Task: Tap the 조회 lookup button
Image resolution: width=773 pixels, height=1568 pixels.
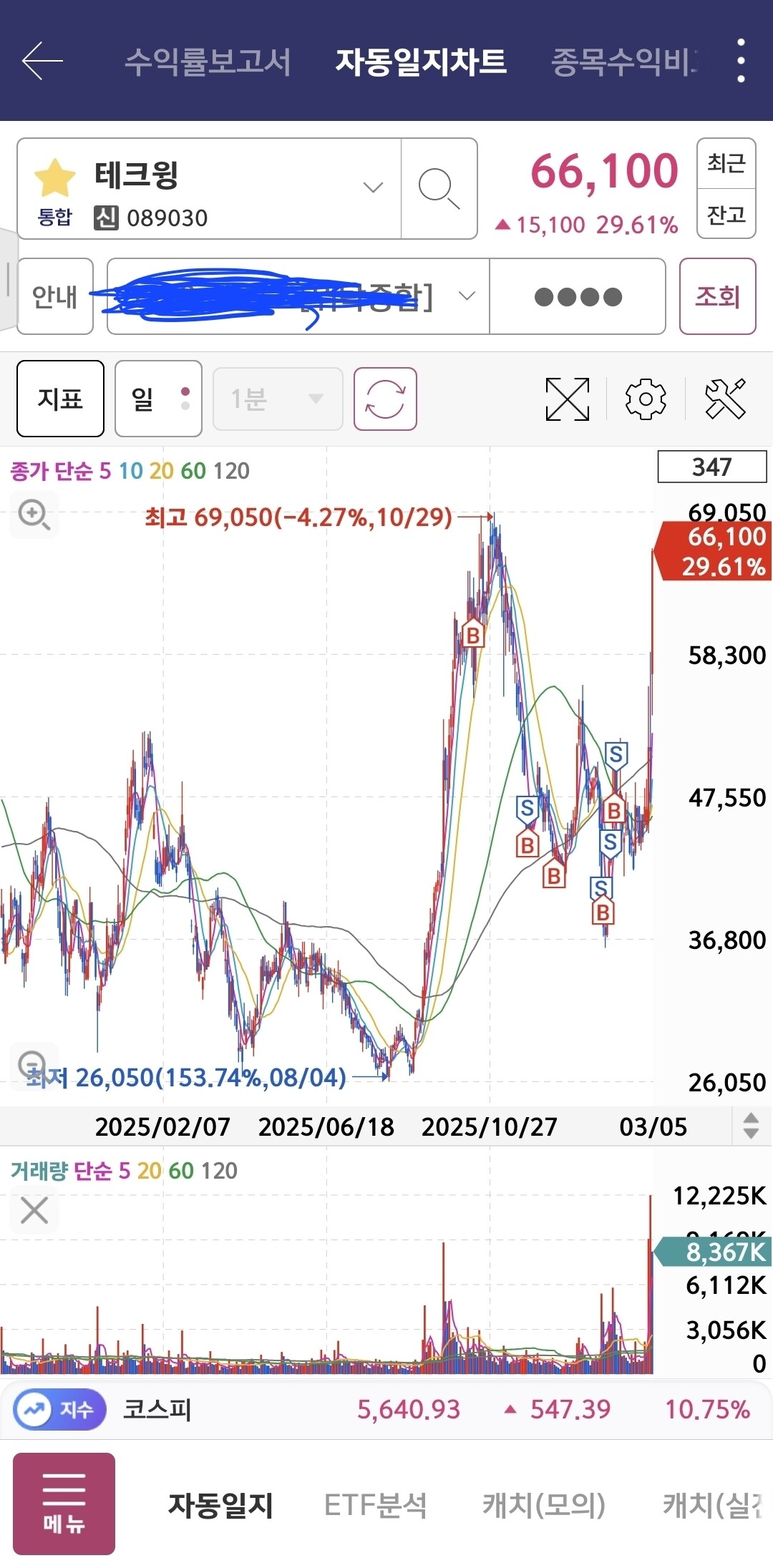Action: click(x=717, y=296)
